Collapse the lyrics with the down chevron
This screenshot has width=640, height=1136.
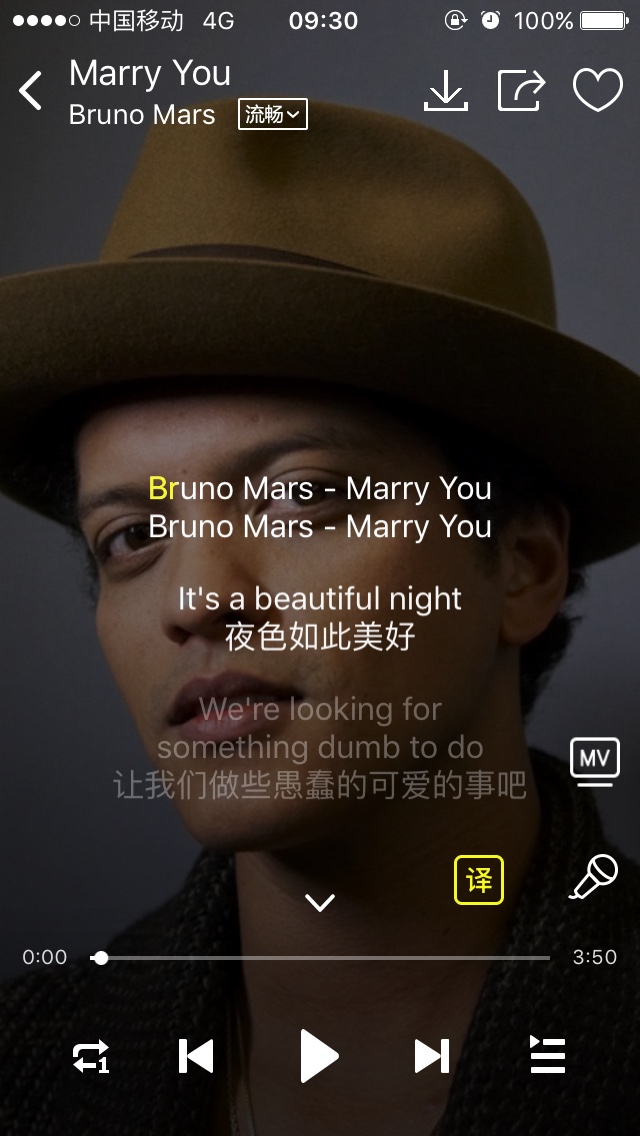[x=320, y=903]
